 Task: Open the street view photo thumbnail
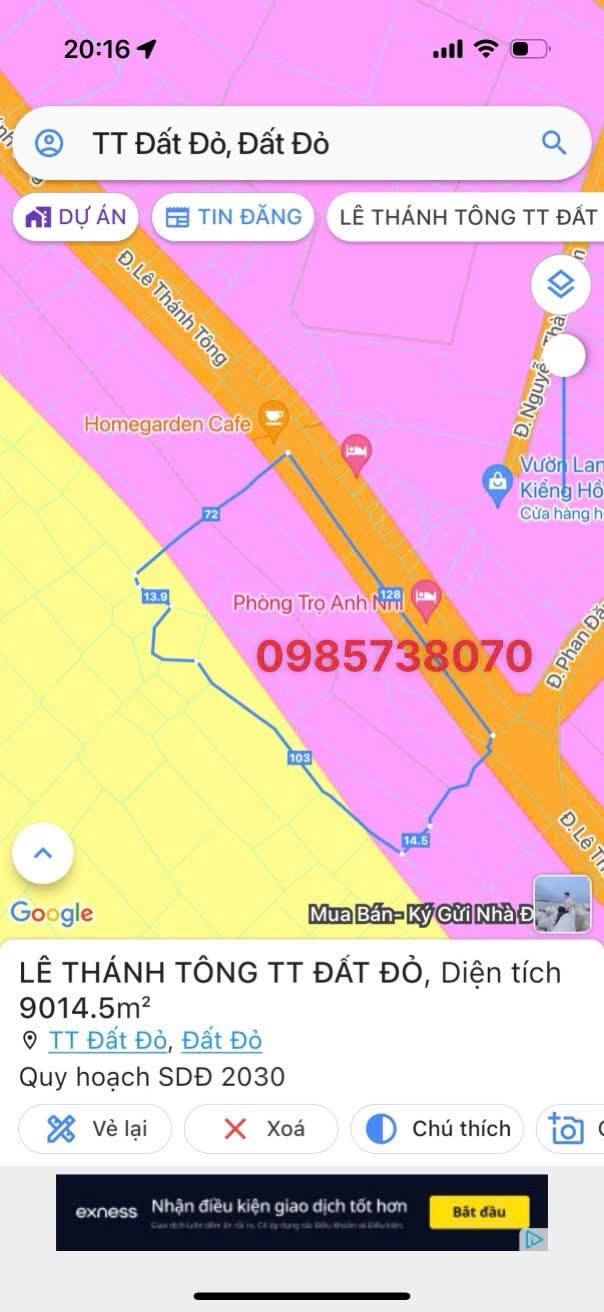click(562, 904)
